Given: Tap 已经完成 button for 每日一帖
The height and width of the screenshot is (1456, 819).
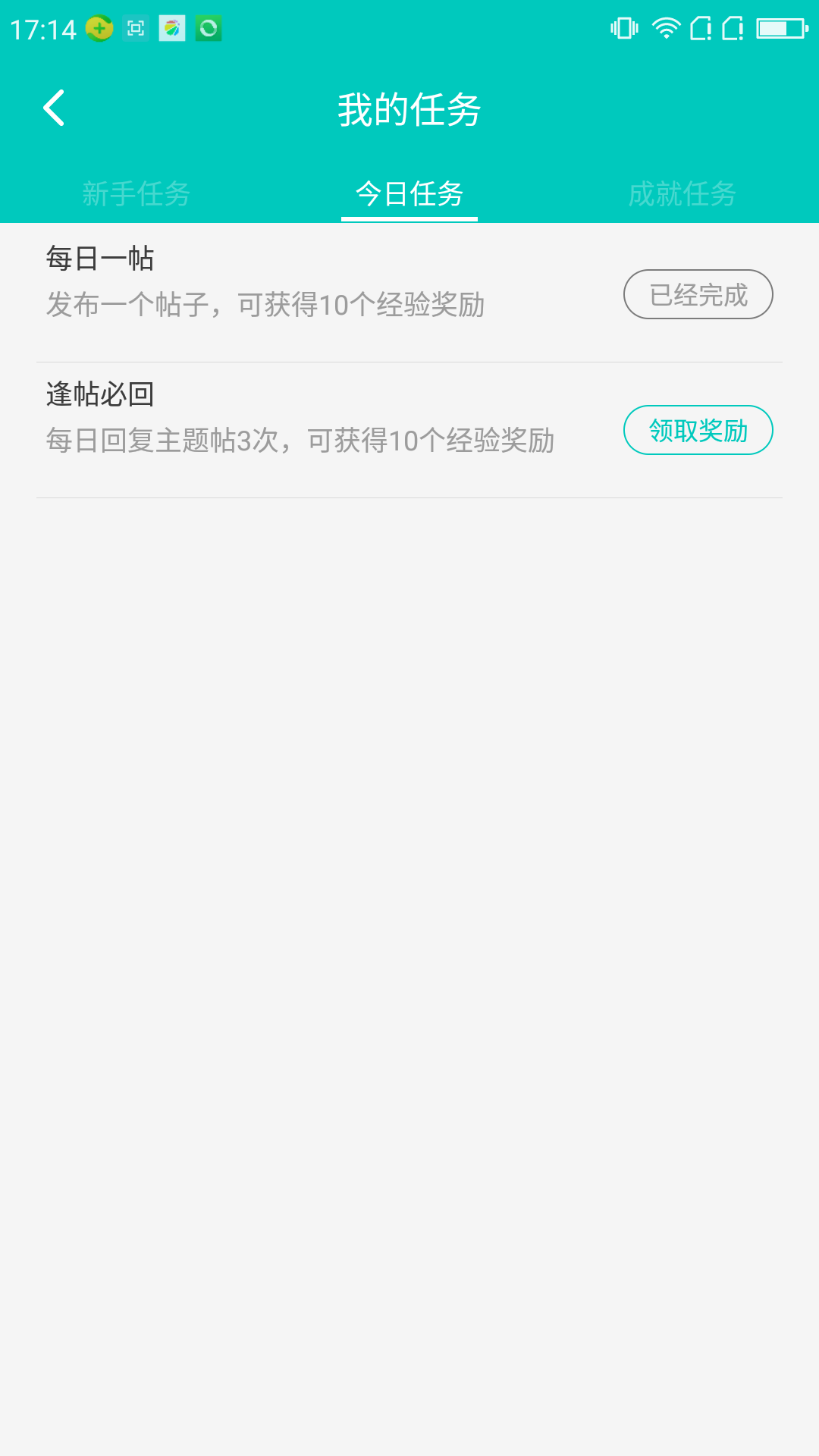Looking at the screenshot, I should 698,294.
